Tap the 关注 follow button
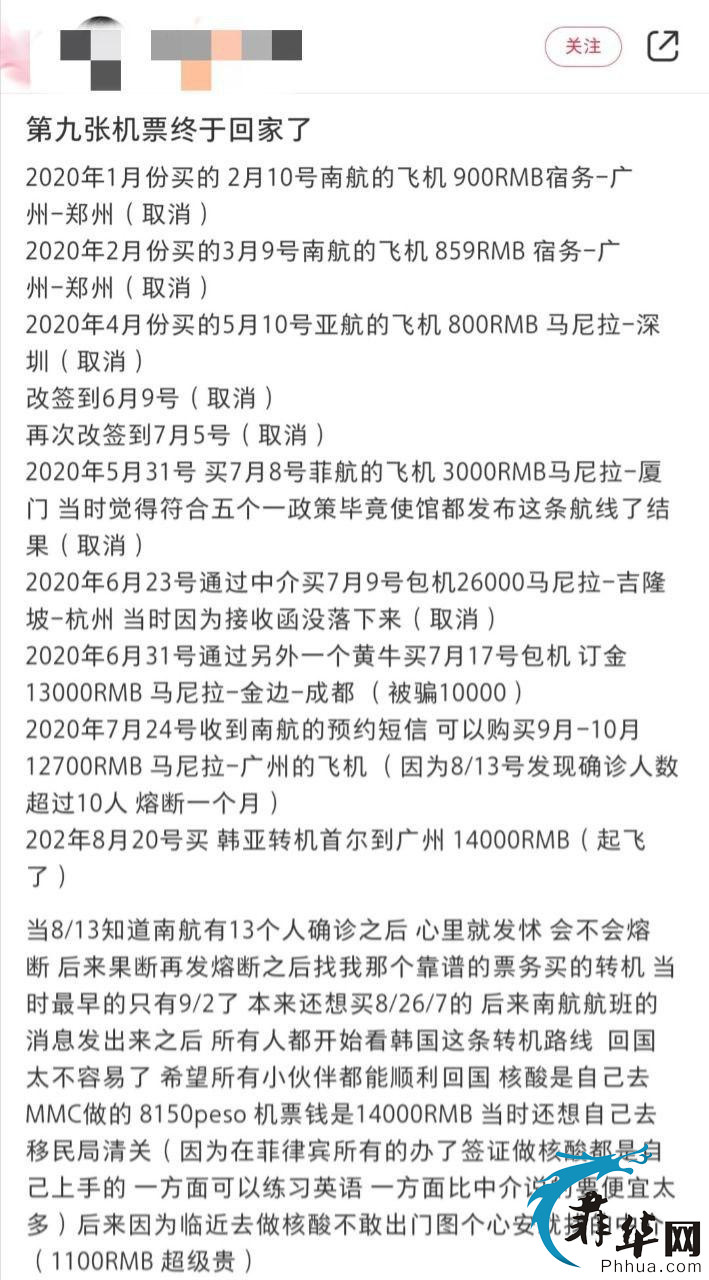The height and width of the screenshot is (1280, 709). tap(583, 46)
